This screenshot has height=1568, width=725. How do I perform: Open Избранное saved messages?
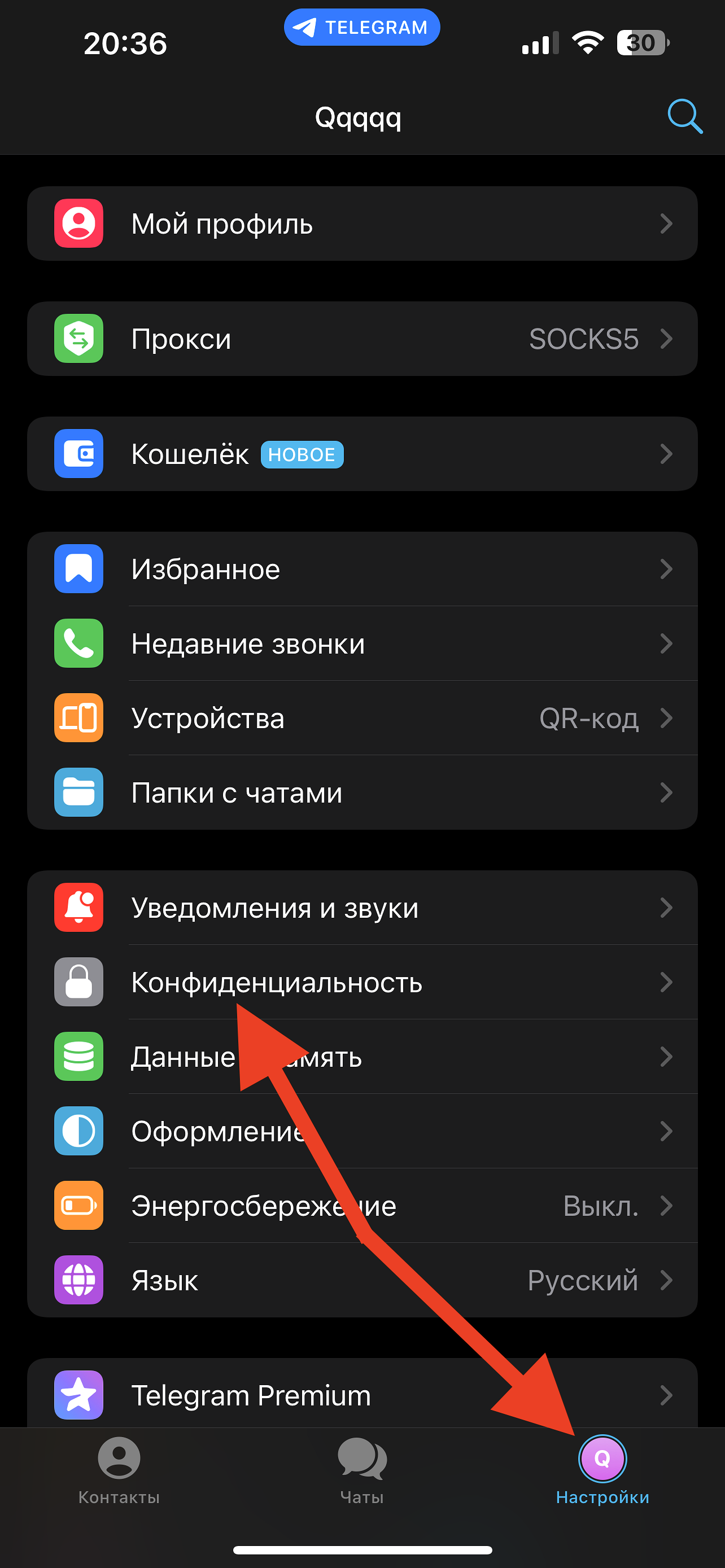pos(361,568)
